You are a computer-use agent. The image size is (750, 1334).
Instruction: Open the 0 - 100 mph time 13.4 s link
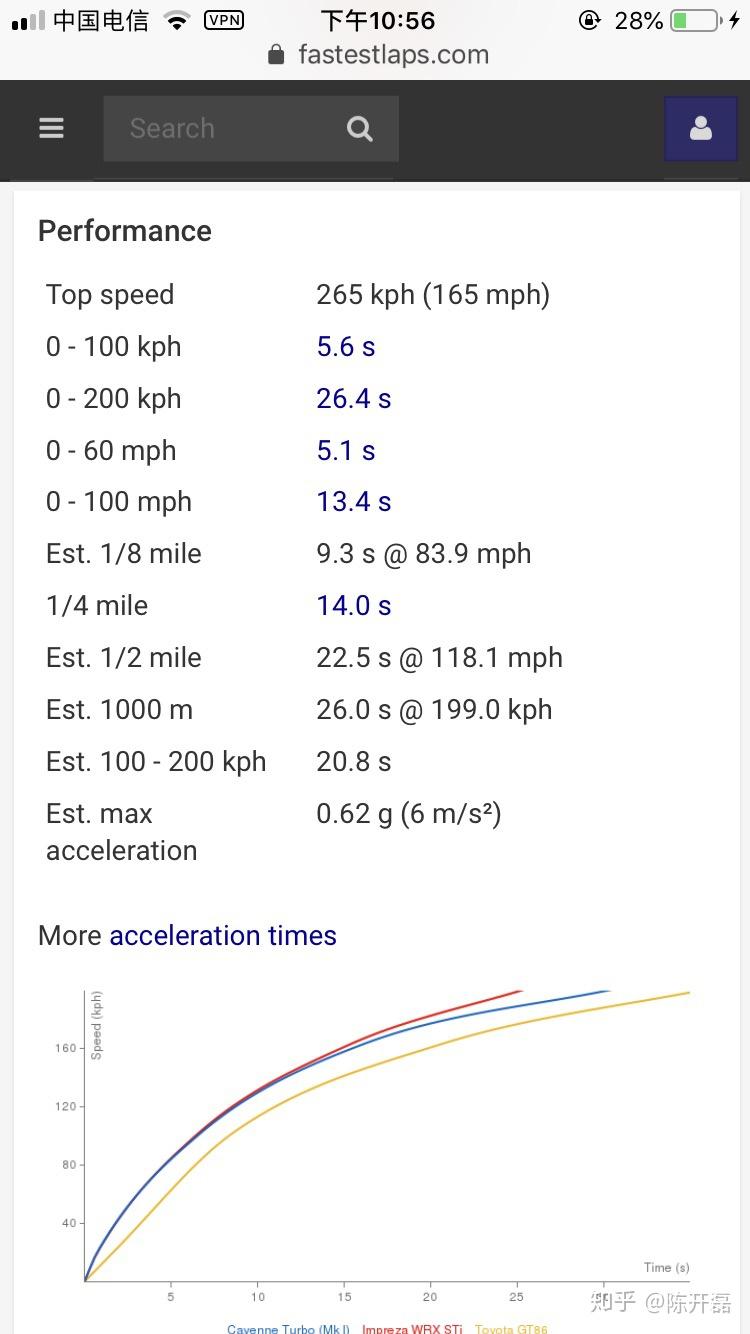click(x=353, y=502)
